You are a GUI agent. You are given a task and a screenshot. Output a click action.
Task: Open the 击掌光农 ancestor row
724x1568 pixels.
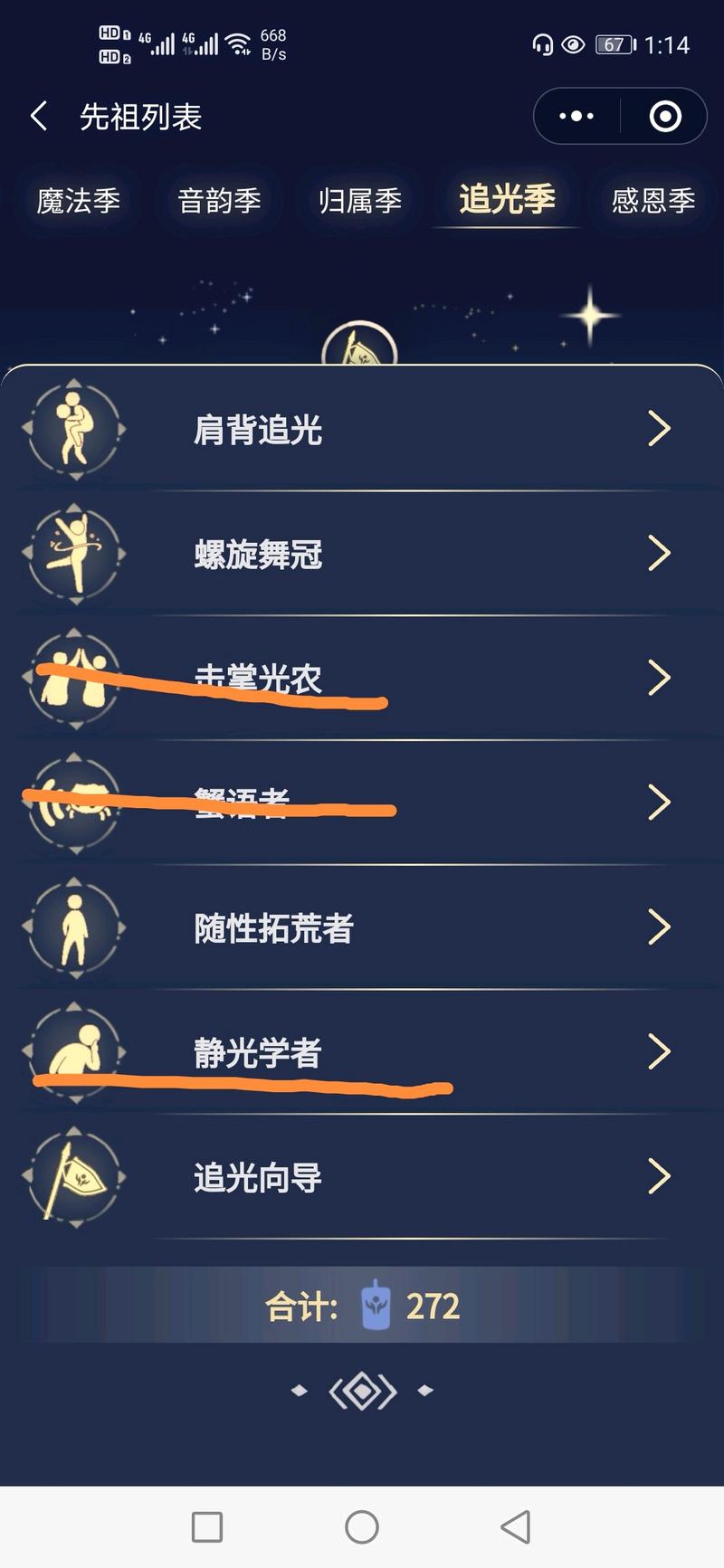(362, 678)
